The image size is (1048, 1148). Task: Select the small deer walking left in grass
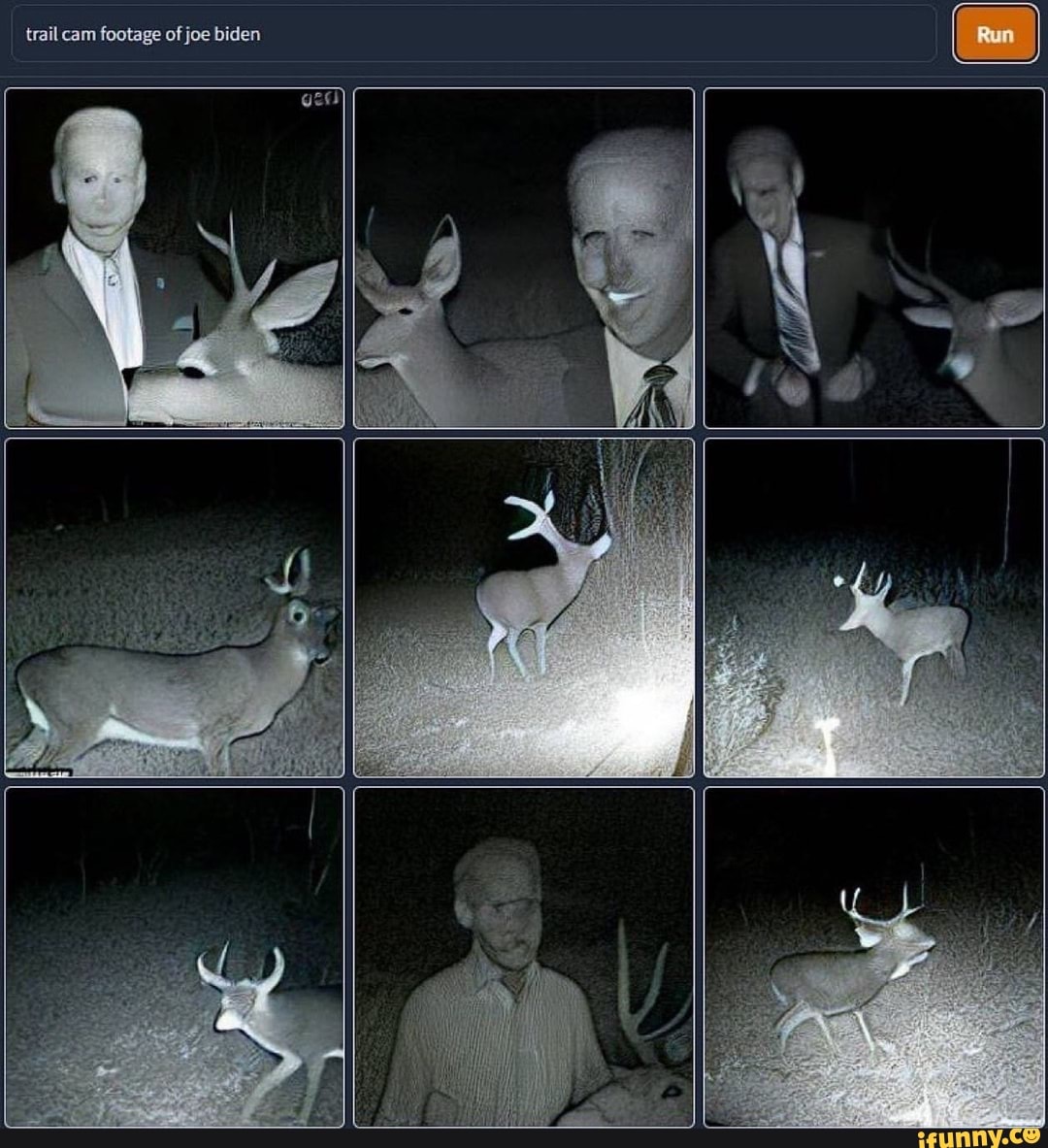[873, 607]
